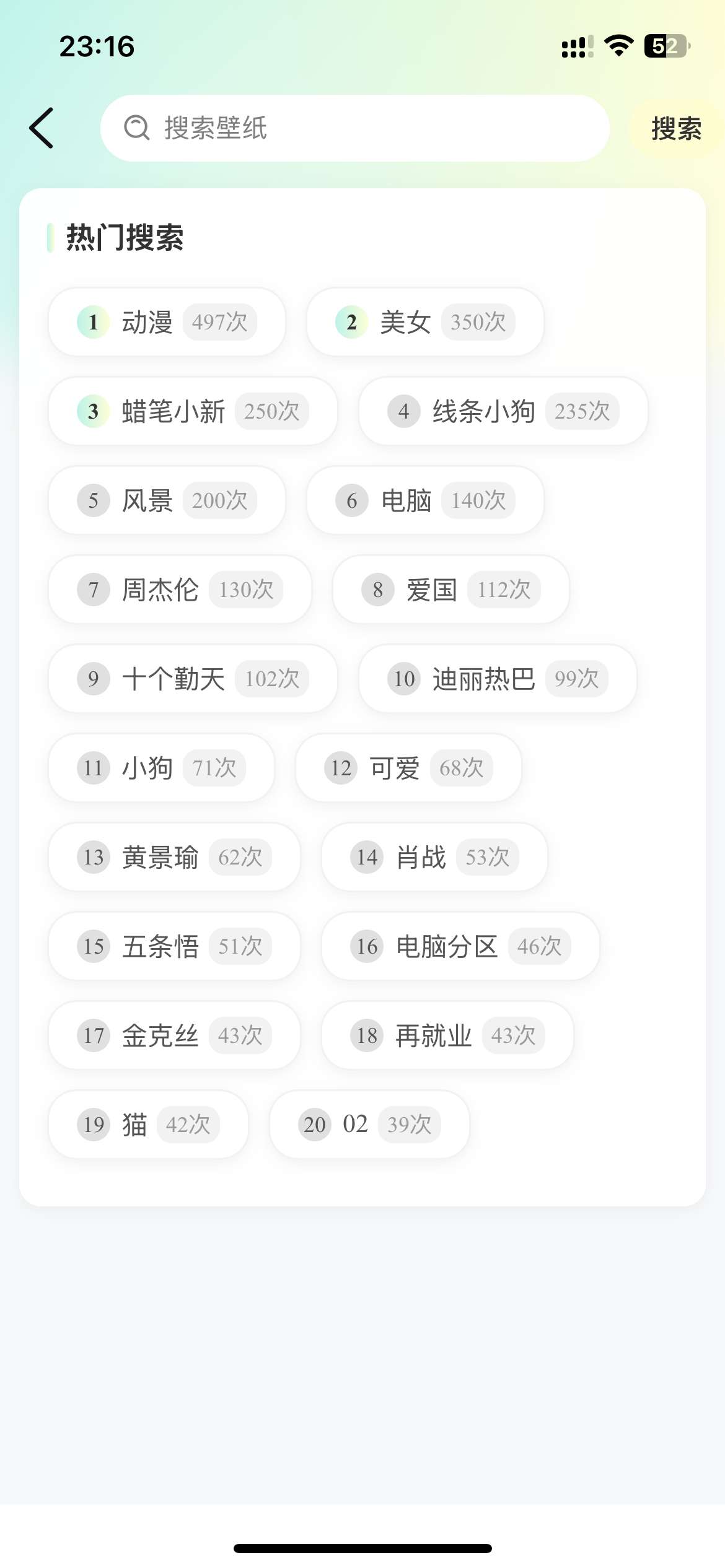Select hot search chip 动漫
Image resolution: width=725 pixels, height=1568 pixels.
(x=166, y=322)
